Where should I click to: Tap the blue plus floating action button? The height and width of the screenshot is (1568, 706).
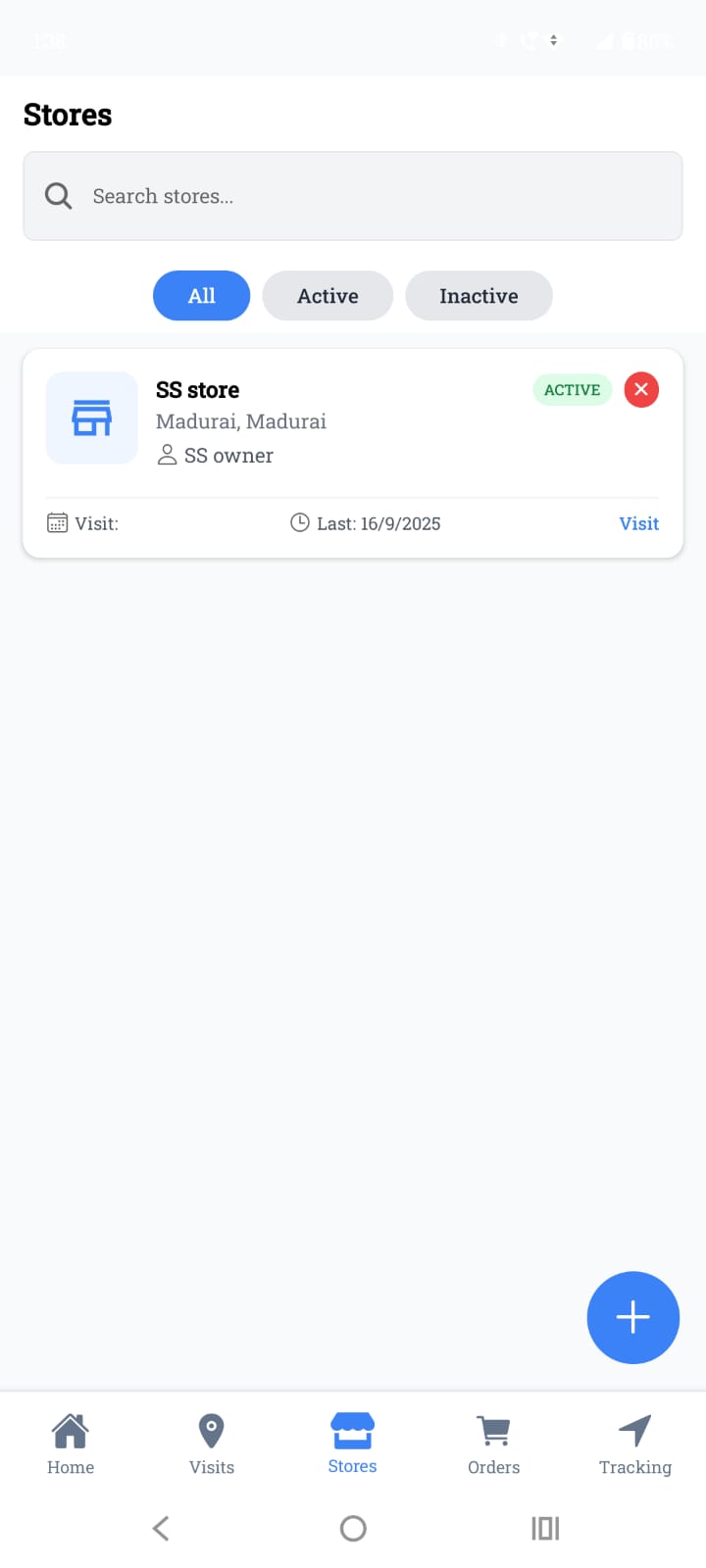click(632, 1317)
